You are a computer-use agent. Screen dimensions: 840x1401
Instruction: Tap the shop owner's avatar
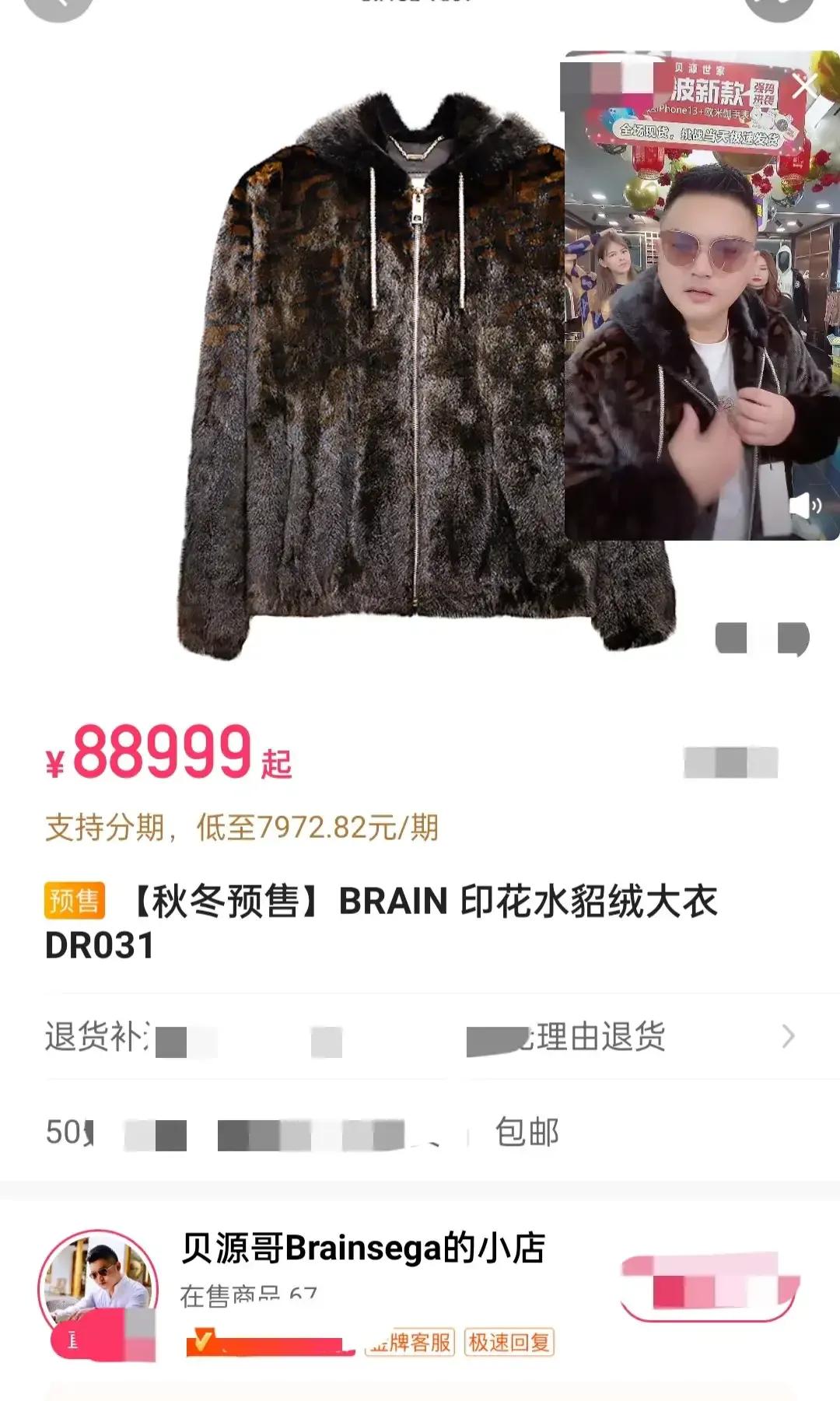[98, 1285]
